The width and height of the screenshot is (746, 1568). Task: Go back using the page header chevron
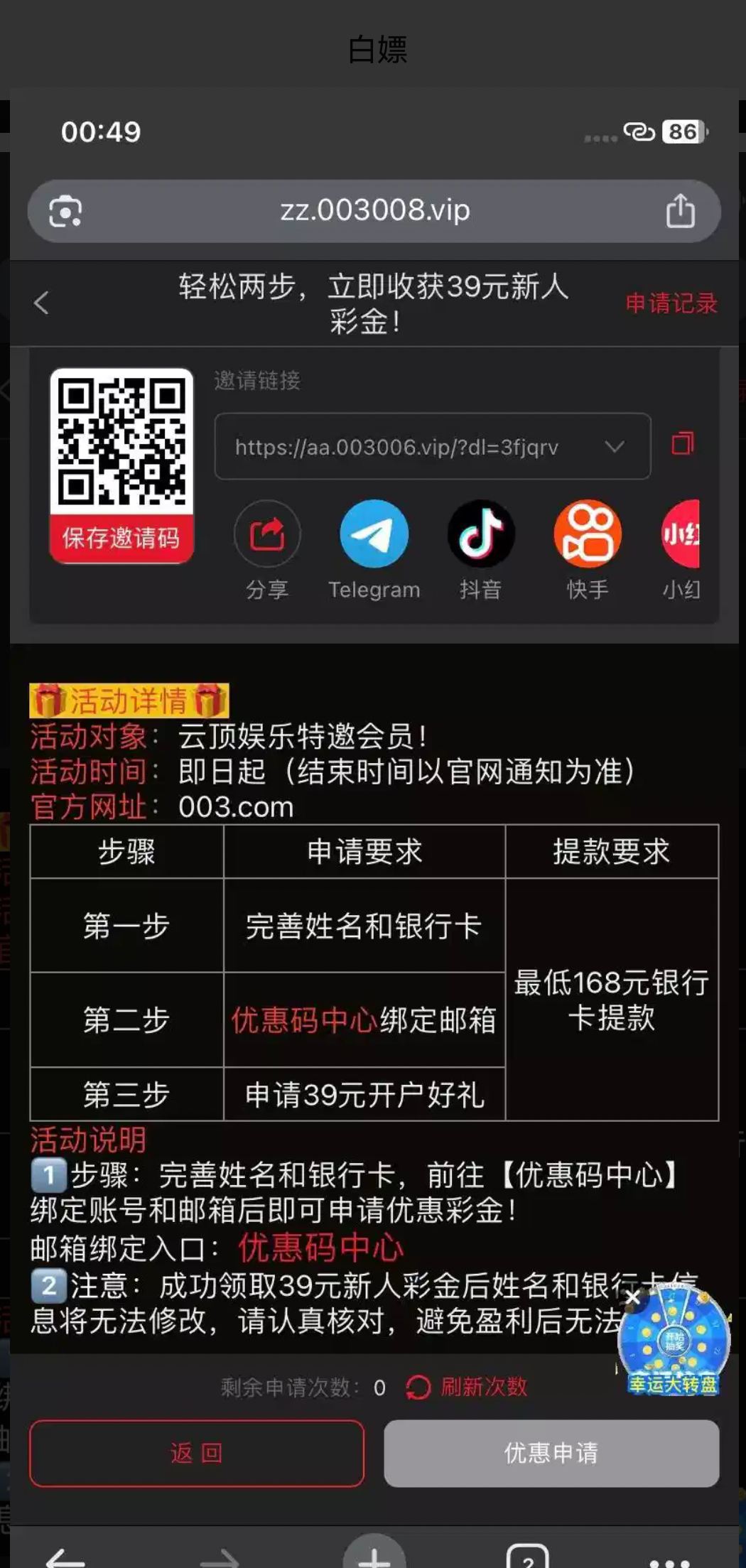click(41, 303)
